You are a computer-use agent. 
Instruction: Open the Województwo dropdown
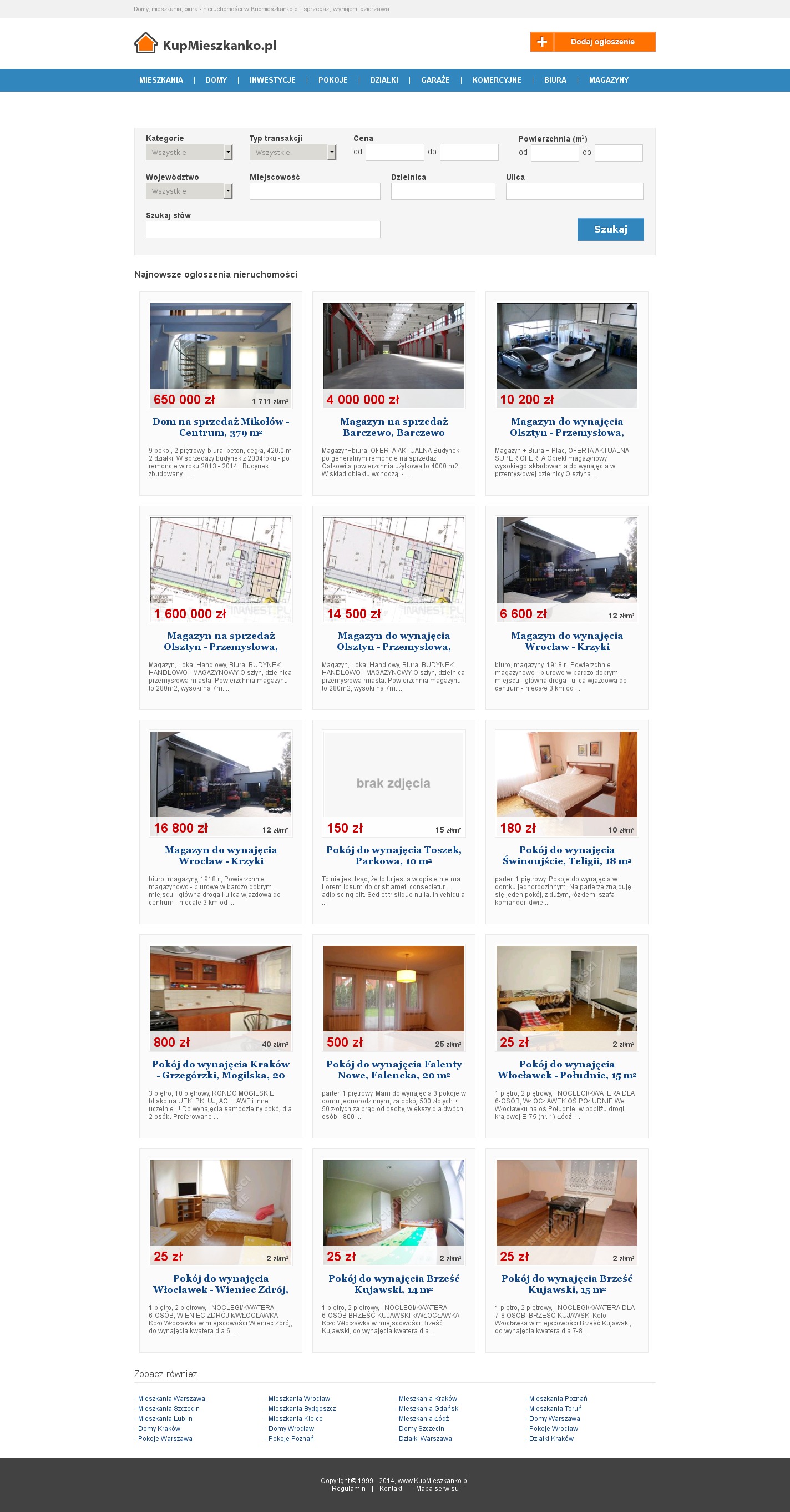tap(189, 191)
